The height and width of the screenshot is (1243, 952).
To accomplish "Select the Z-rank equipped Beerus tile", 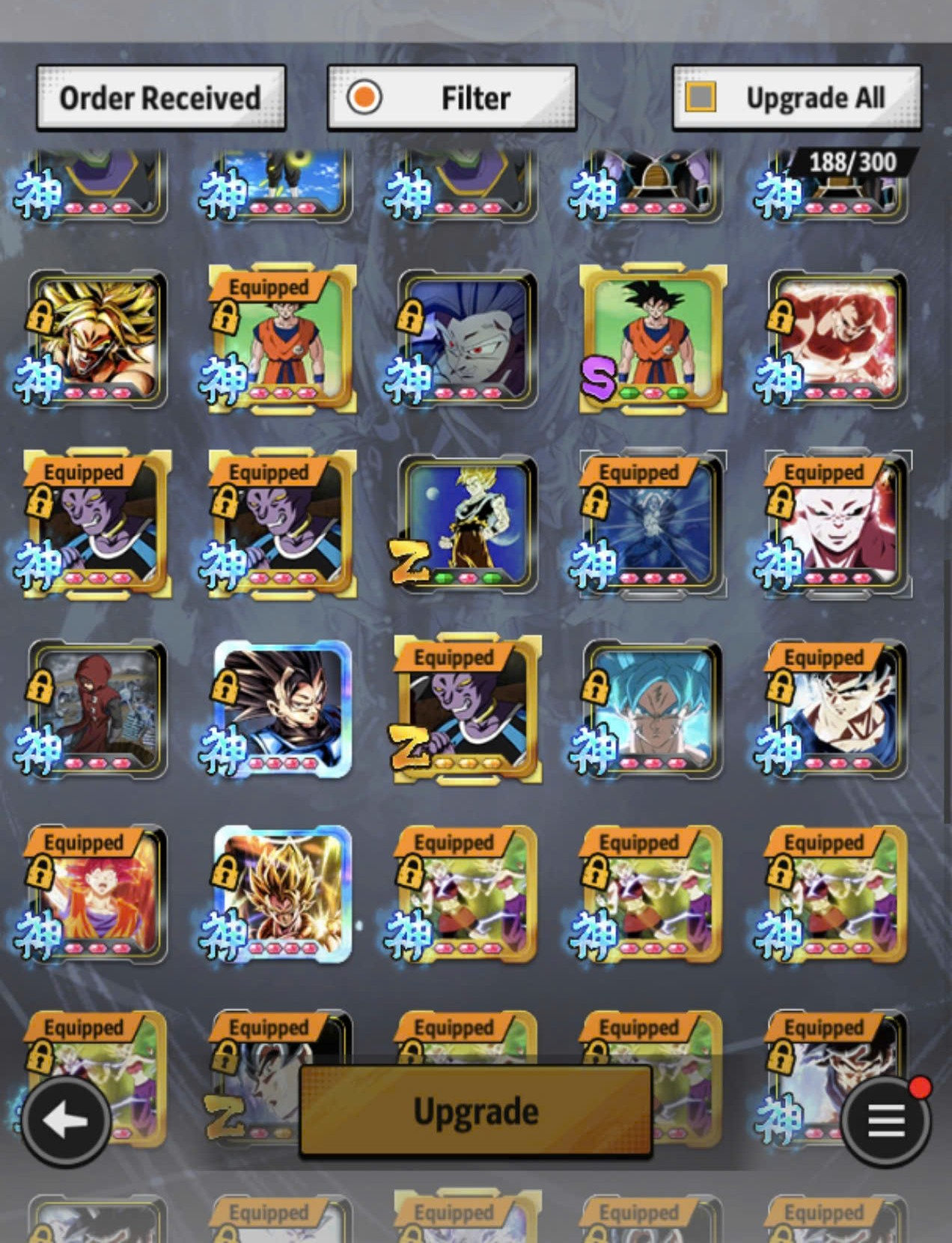I will [467, 709].
